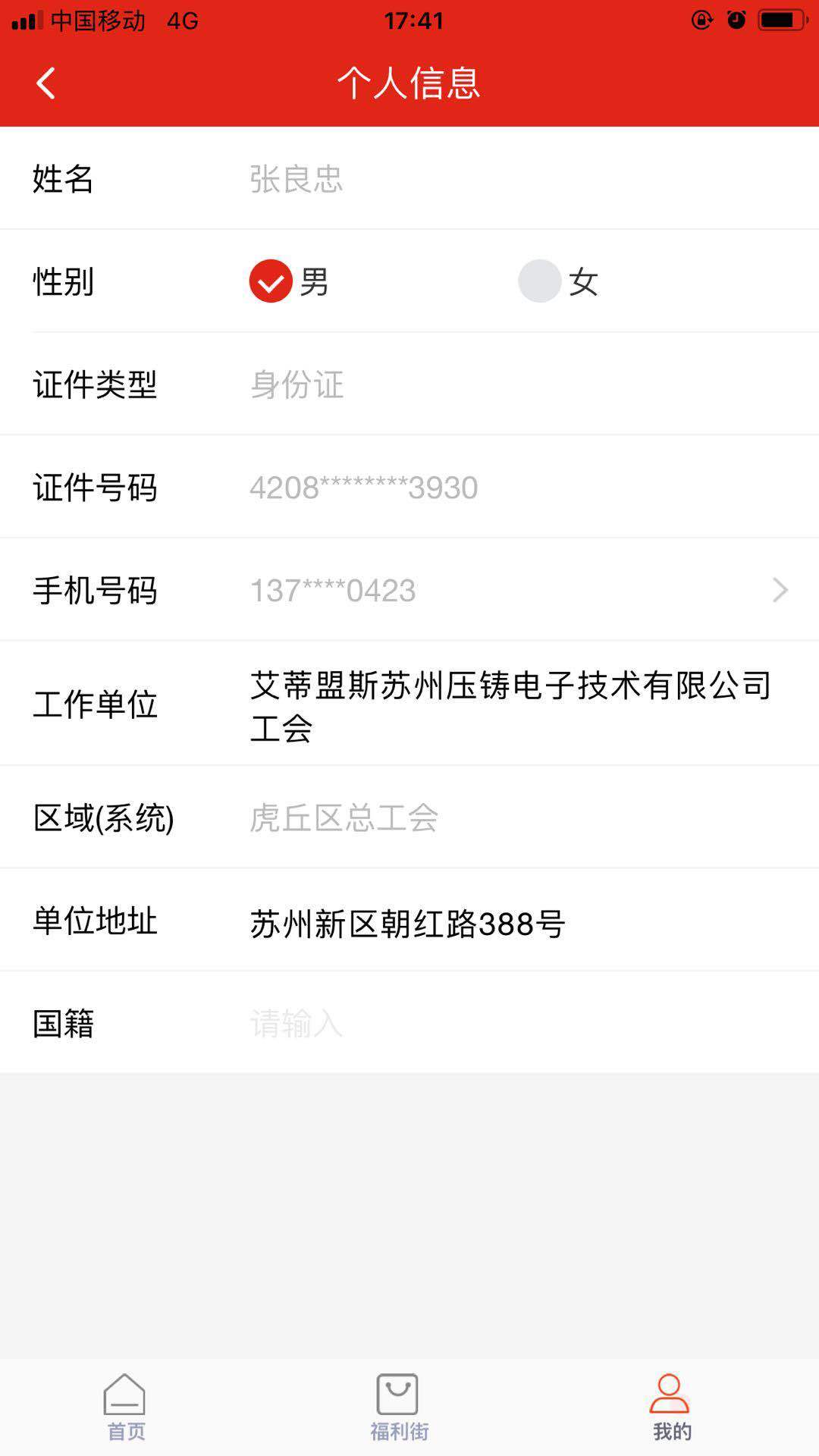Open the 我的 tab
Viewport: 819px width, 1456px height.
671,1407
